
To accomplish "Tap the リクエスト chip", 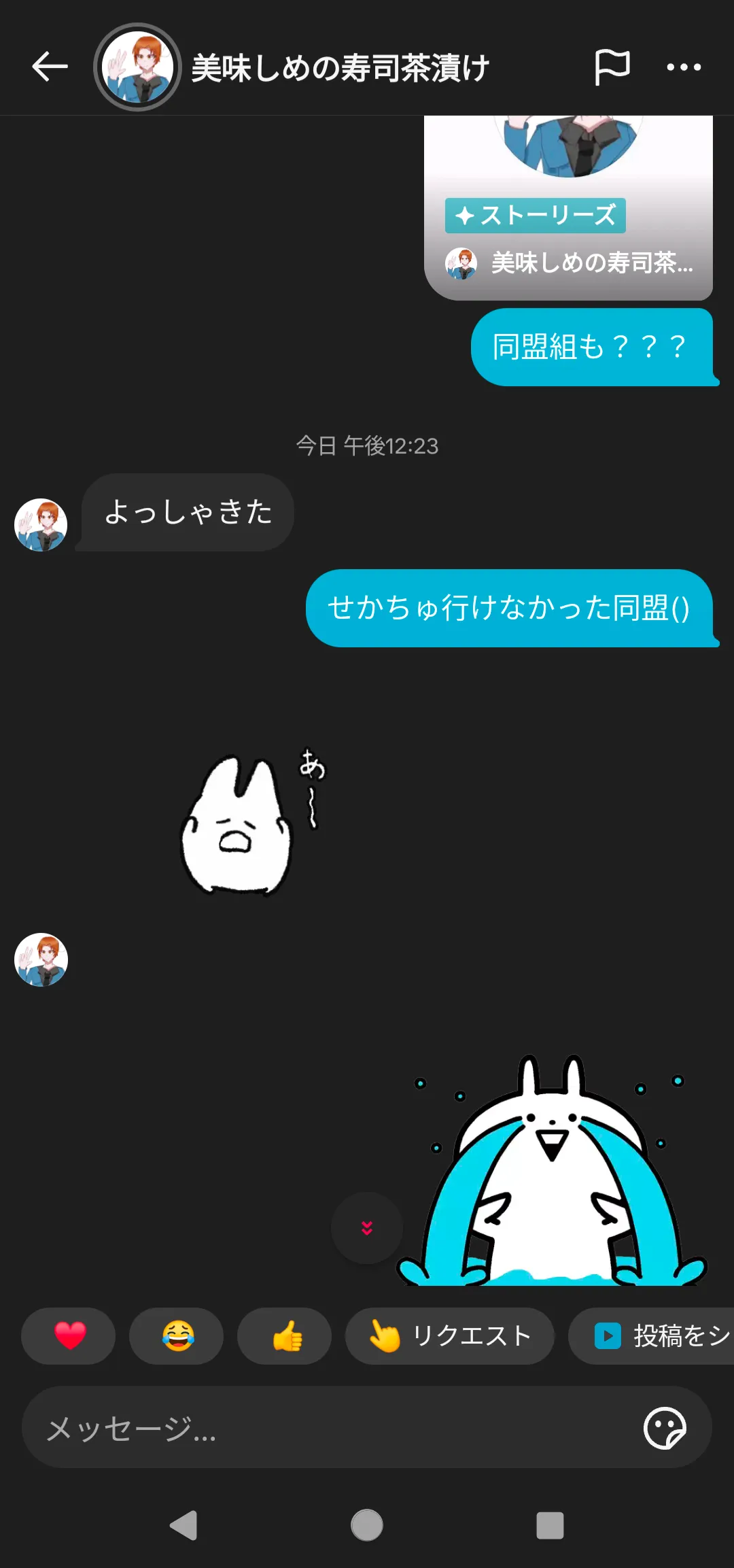I will [x=450, y=1335].
